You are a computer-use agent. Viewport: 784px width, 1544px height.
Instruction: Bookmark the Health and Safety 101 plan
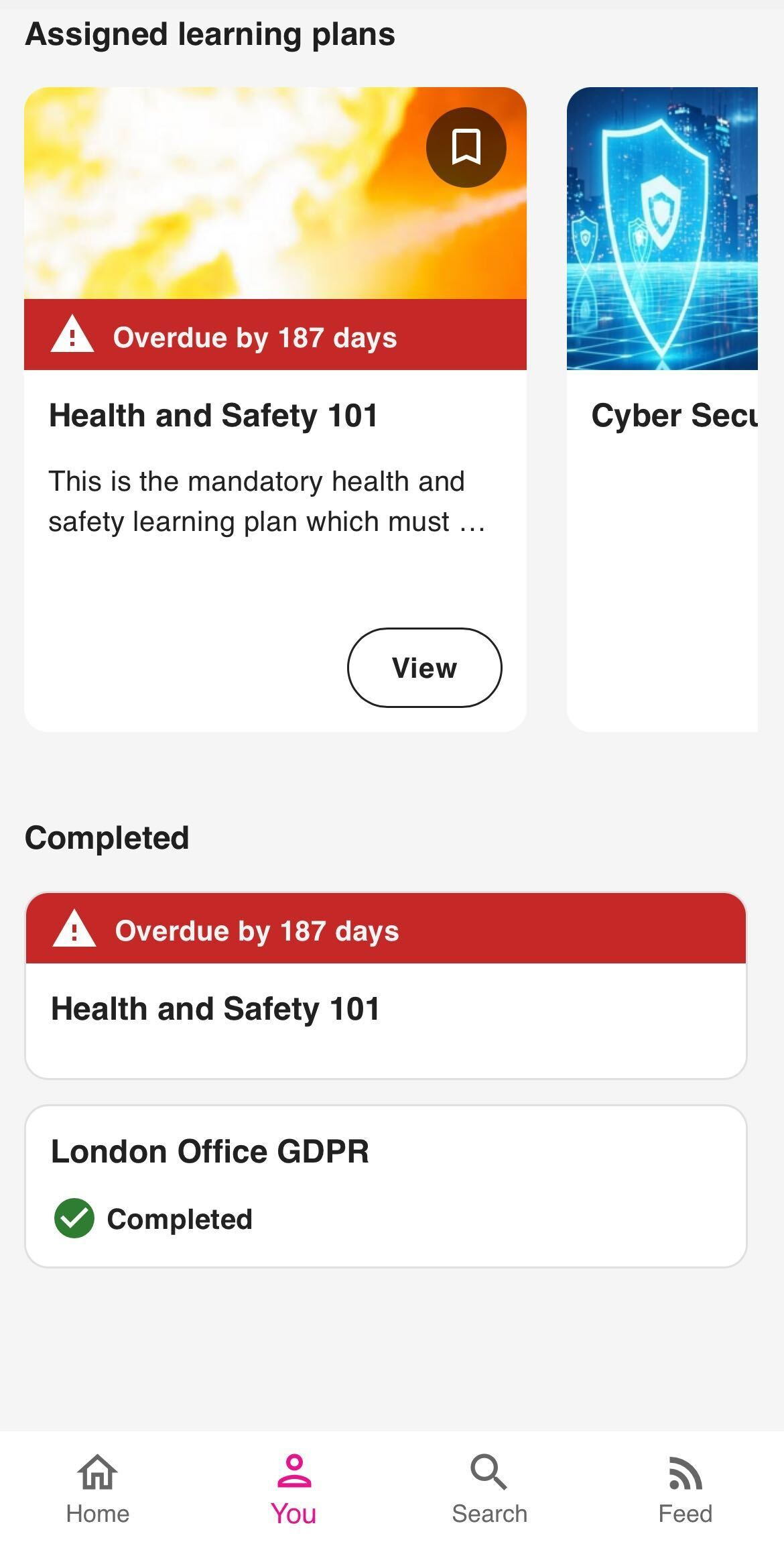coord(466,147)
